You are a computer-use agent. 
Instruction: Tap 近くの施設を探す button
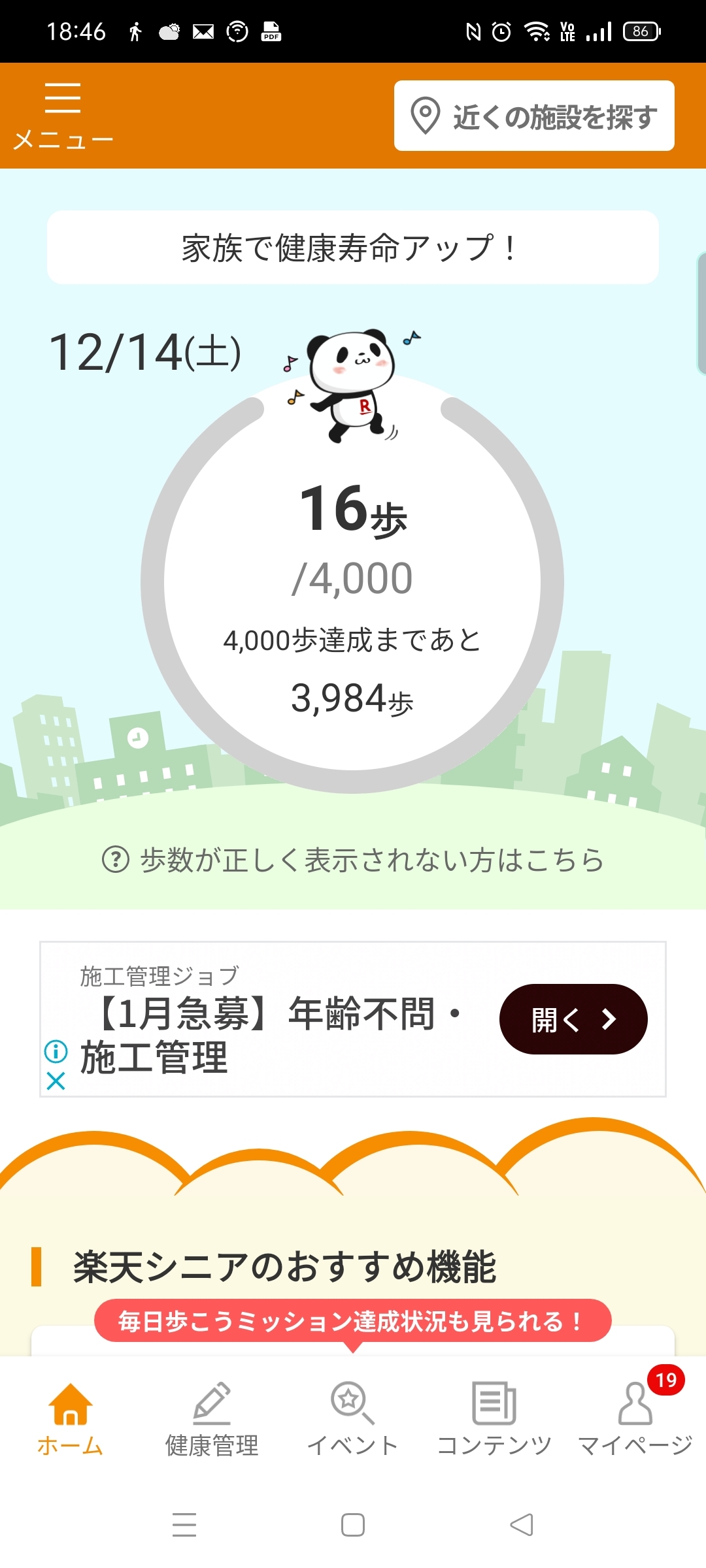pos(534,116)
